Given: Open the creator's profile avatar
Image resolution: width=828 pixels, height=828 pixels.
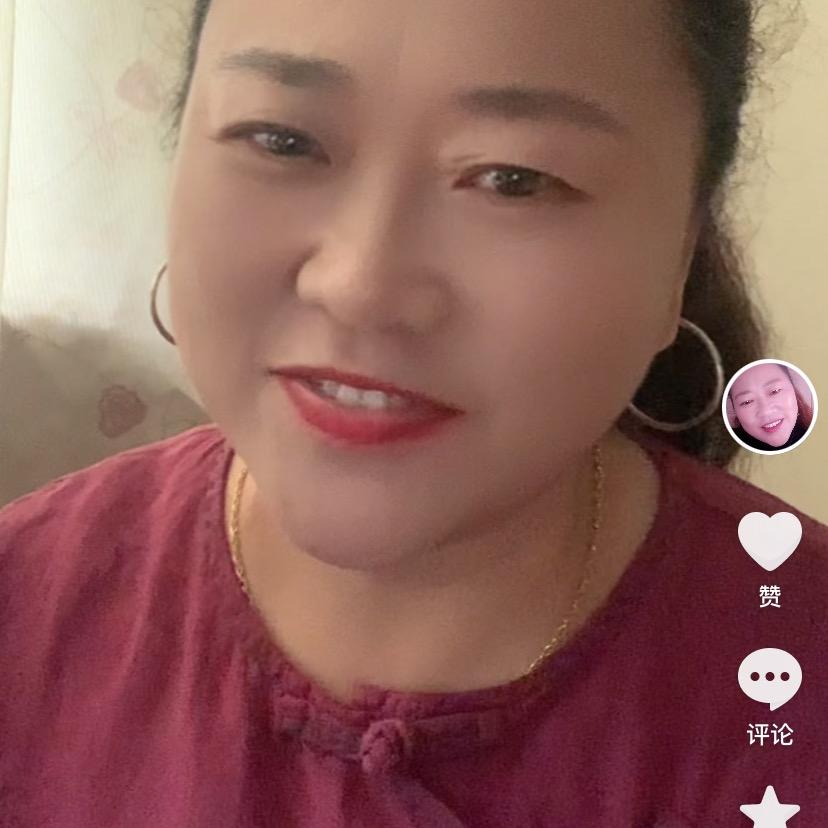Looking at the screenshot, I should point(769,406).
